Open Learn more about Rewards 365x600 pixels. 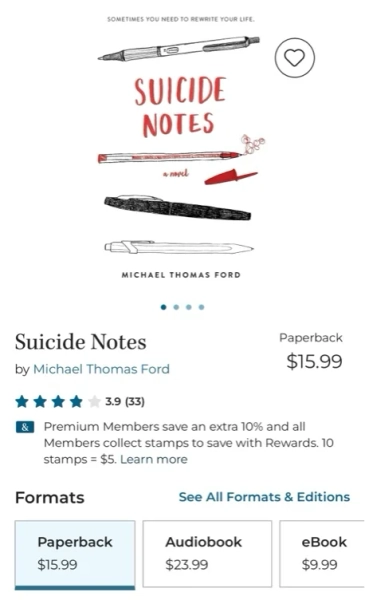click(154, 459)
